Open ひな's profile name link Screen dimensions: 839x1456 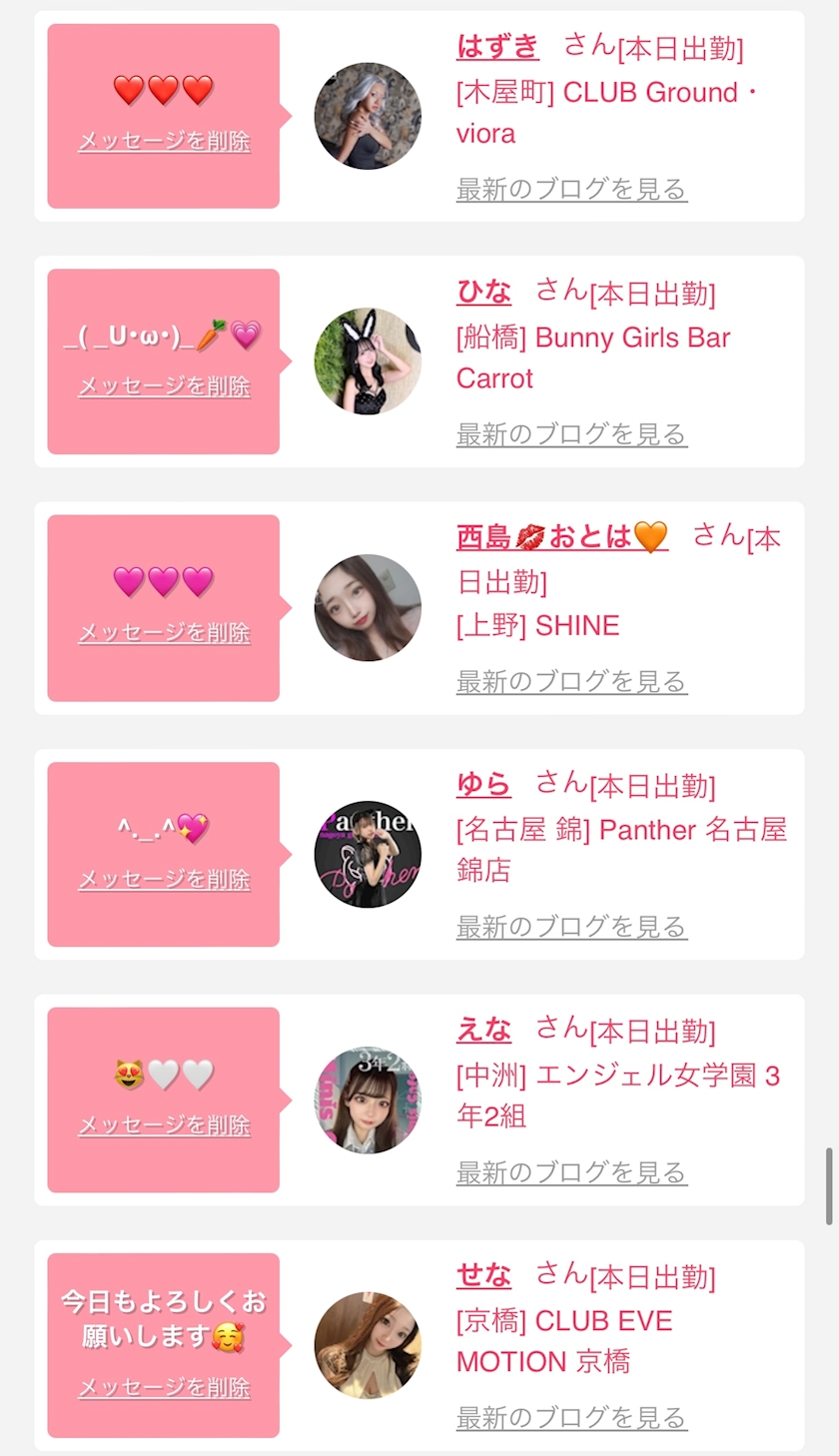pyautogui.click(x=483, y=292)
